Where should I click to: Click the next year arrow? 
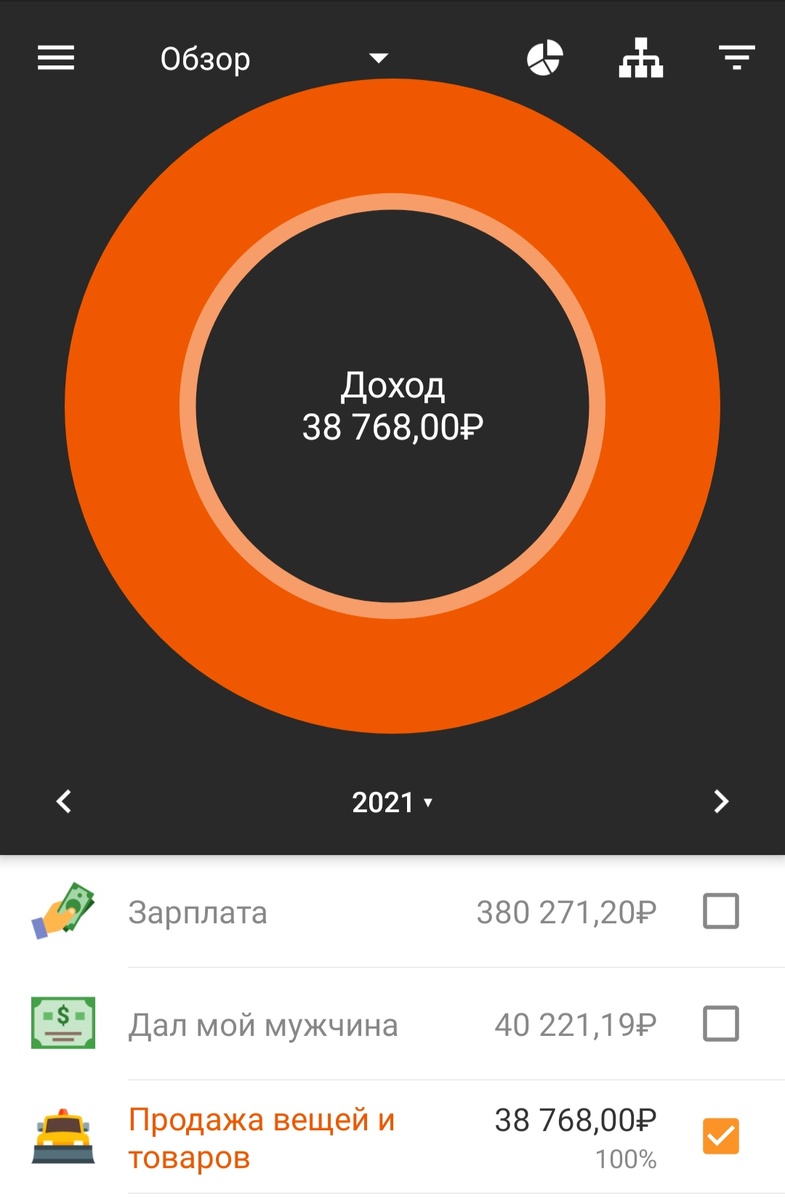[x=721, y=801]
